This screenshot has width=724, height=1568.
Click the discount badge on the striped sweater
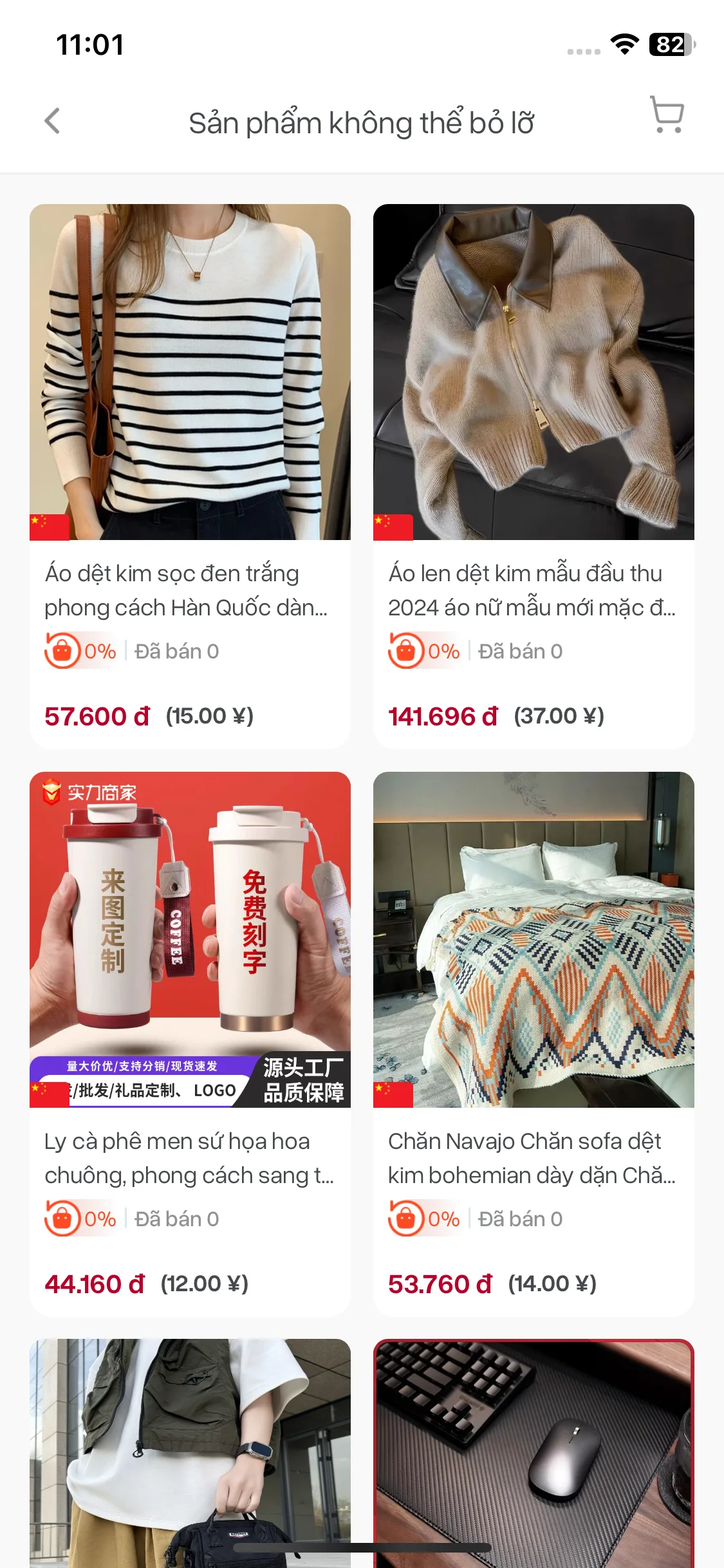pyautogui.click(x=80, y=651)
